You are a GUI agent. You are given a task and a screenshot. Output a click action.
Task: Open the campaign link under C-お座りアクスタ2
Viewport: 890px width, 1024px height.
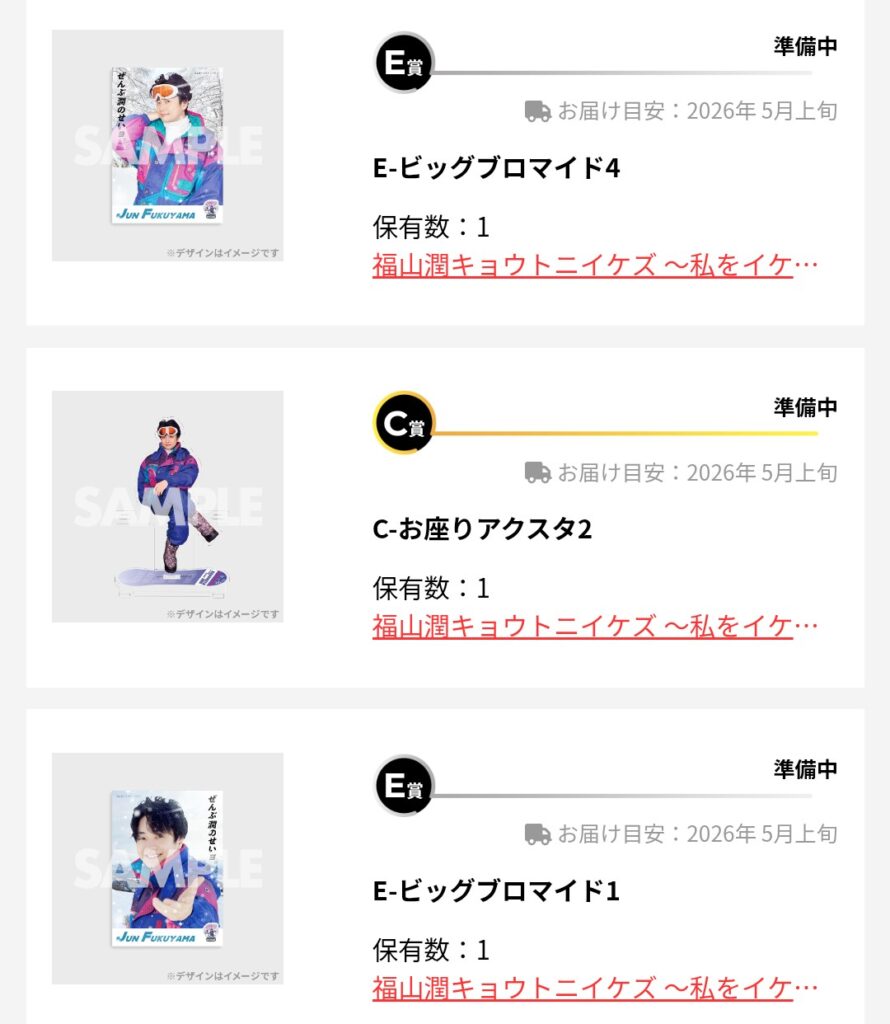click(595, 627)
